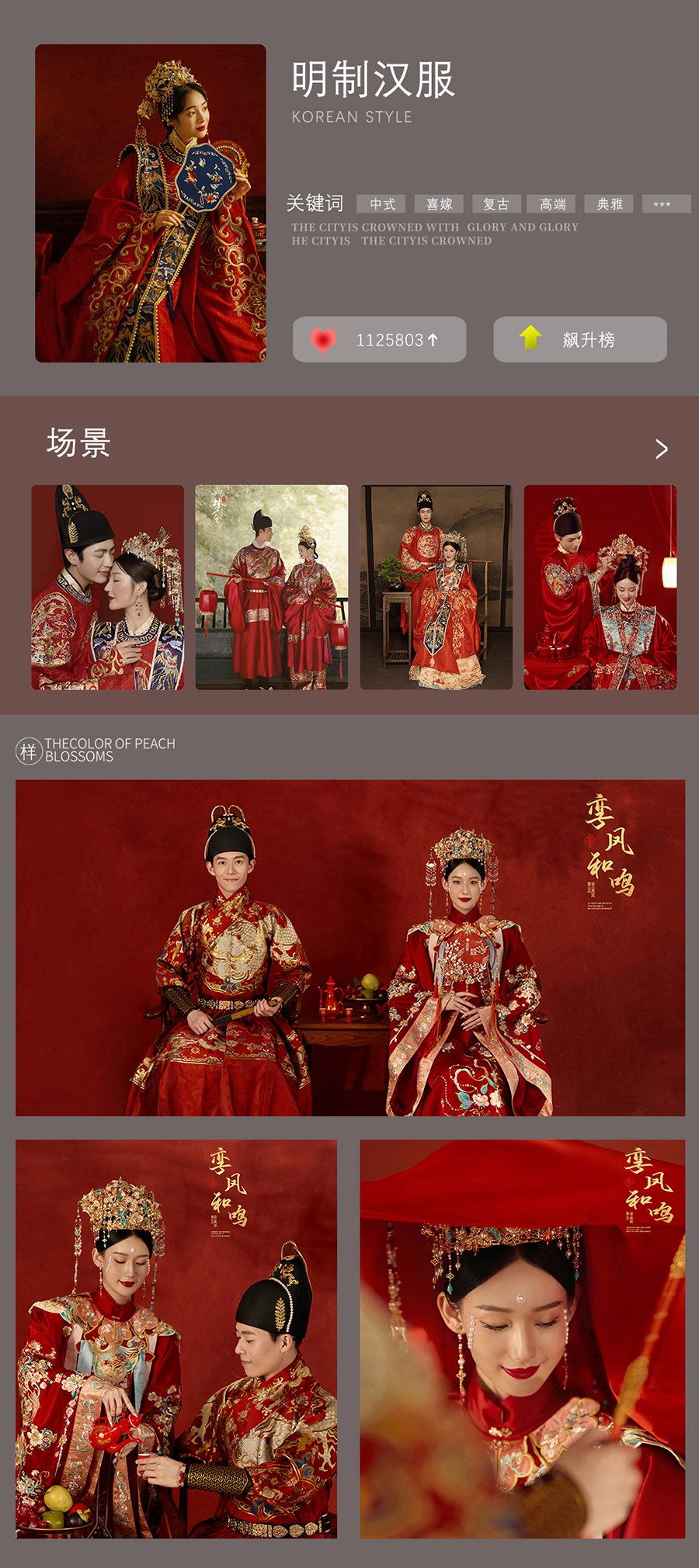View the sample photo of bride pouring tea

(x=176, y=1339)
